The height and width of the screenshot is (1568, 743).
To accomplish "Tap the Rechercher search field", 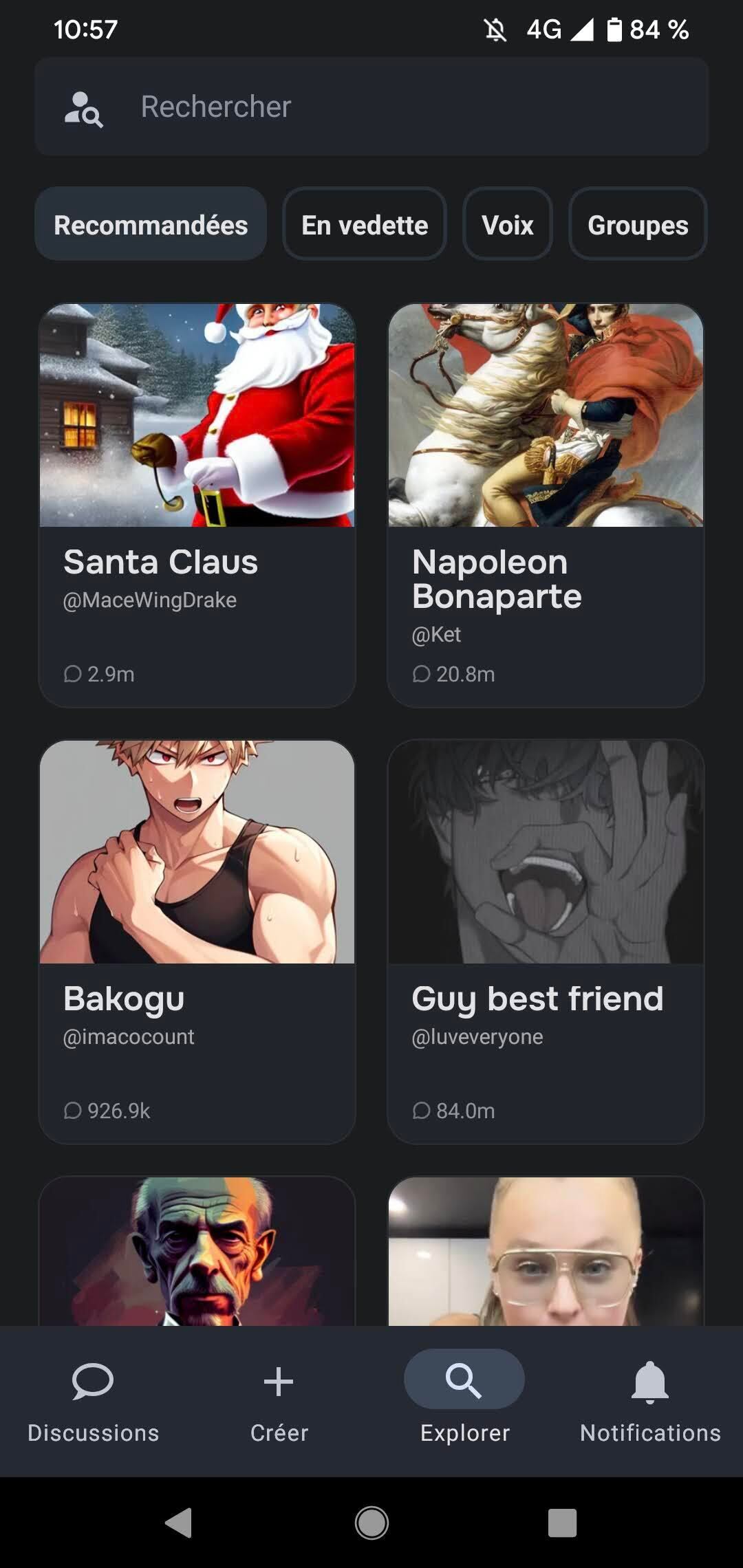I will [371, 107].
